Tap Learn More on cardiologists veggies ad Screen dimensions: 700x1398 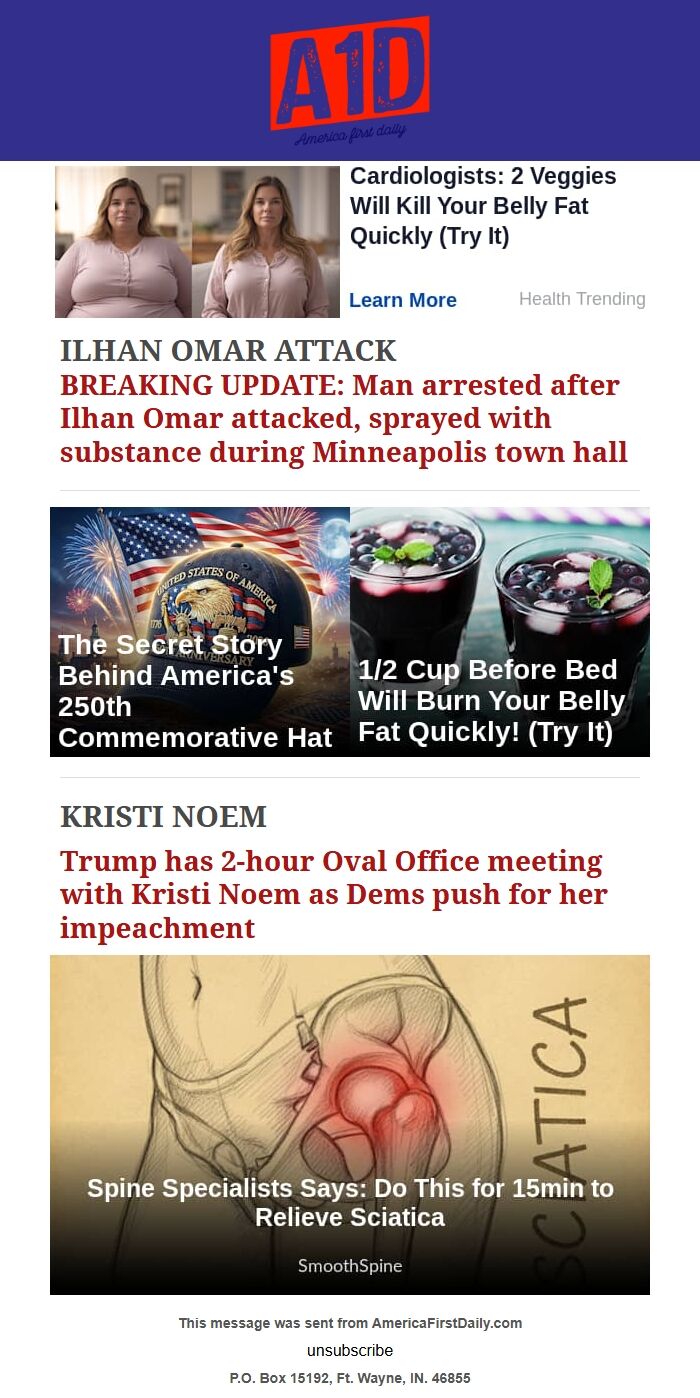(402, 300)
